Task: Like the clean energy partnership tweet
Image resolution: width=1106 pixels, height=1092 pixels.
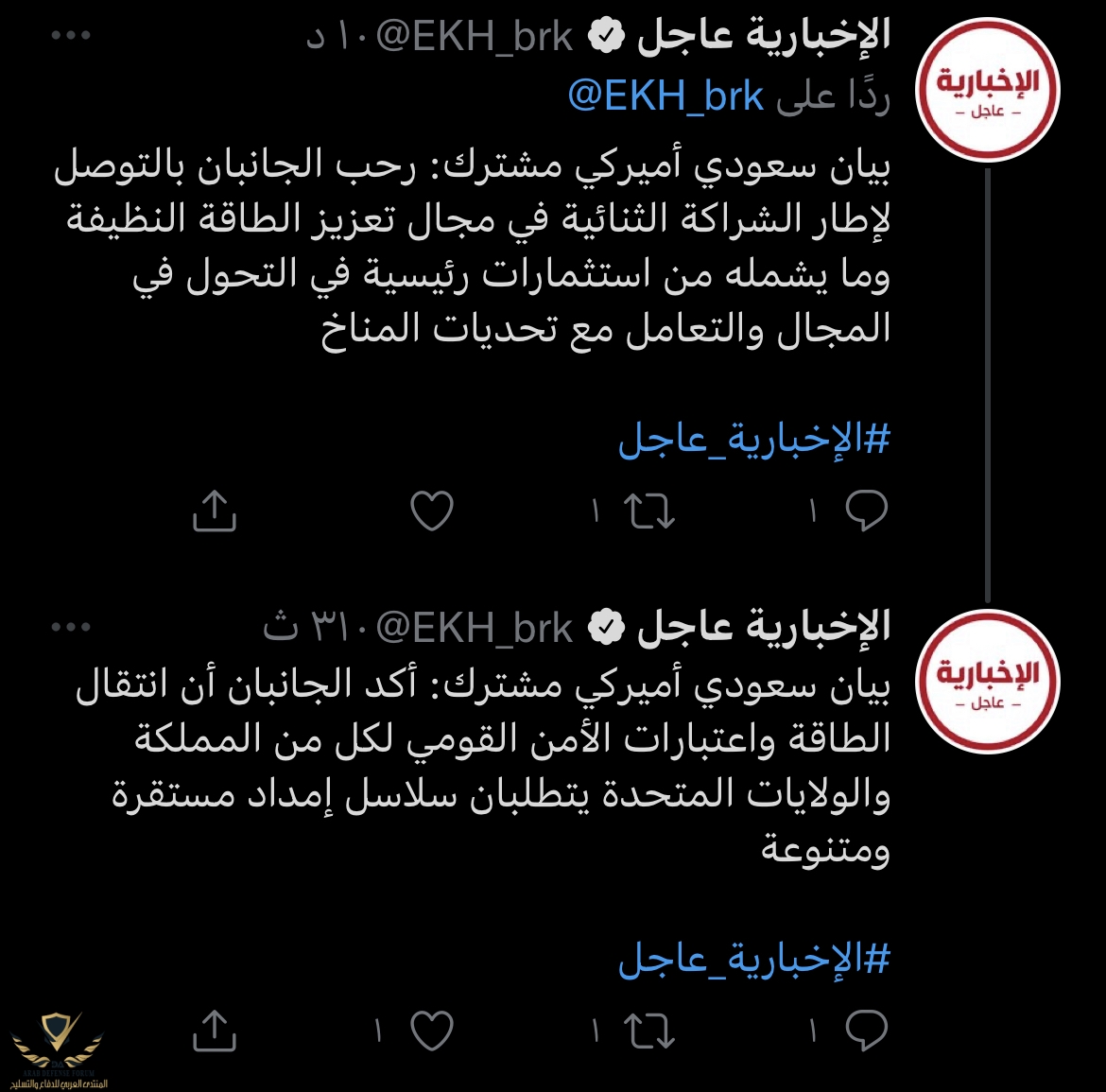Action: coord(432,511)
